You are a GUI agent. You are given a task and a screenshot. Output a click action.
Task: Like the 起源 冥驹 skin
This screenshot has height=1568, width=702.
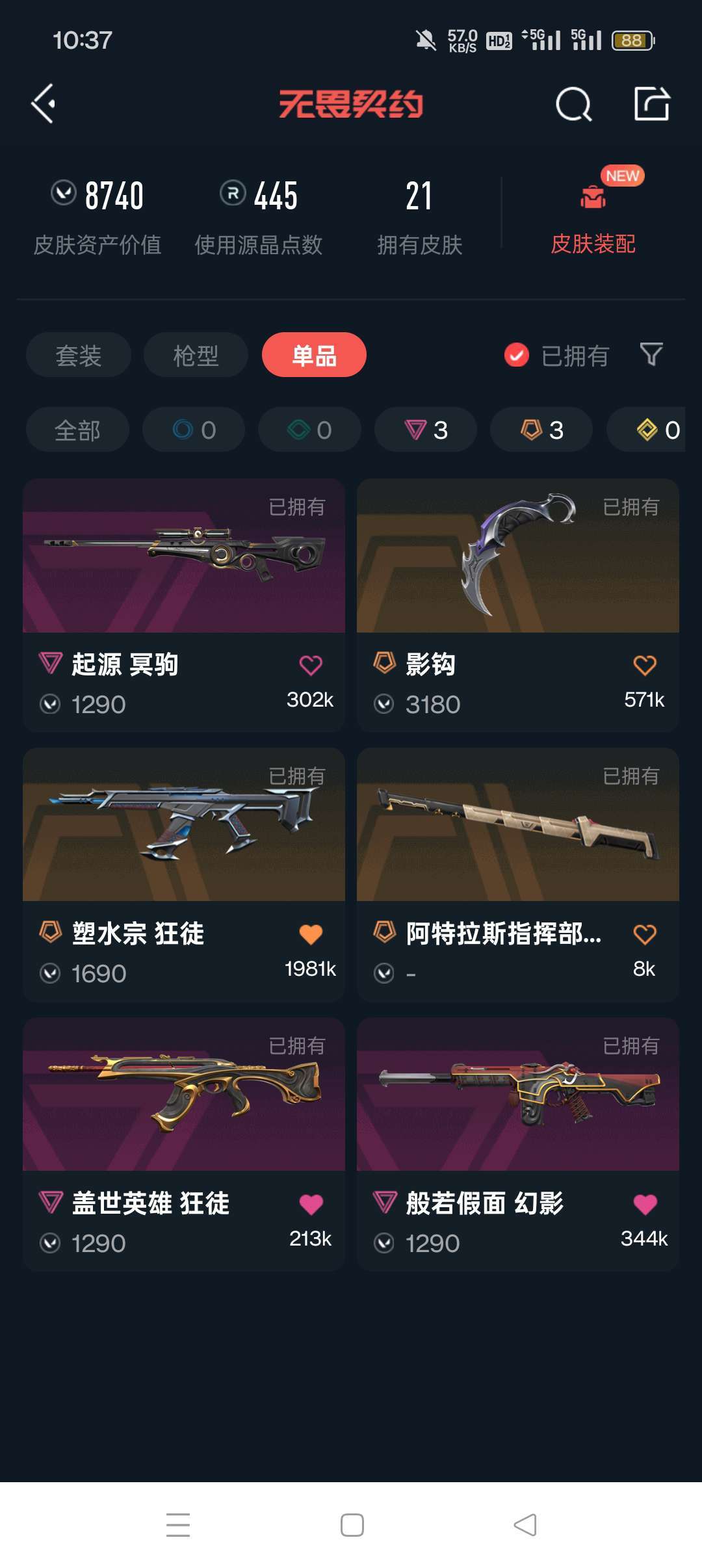tap(311, 665)
